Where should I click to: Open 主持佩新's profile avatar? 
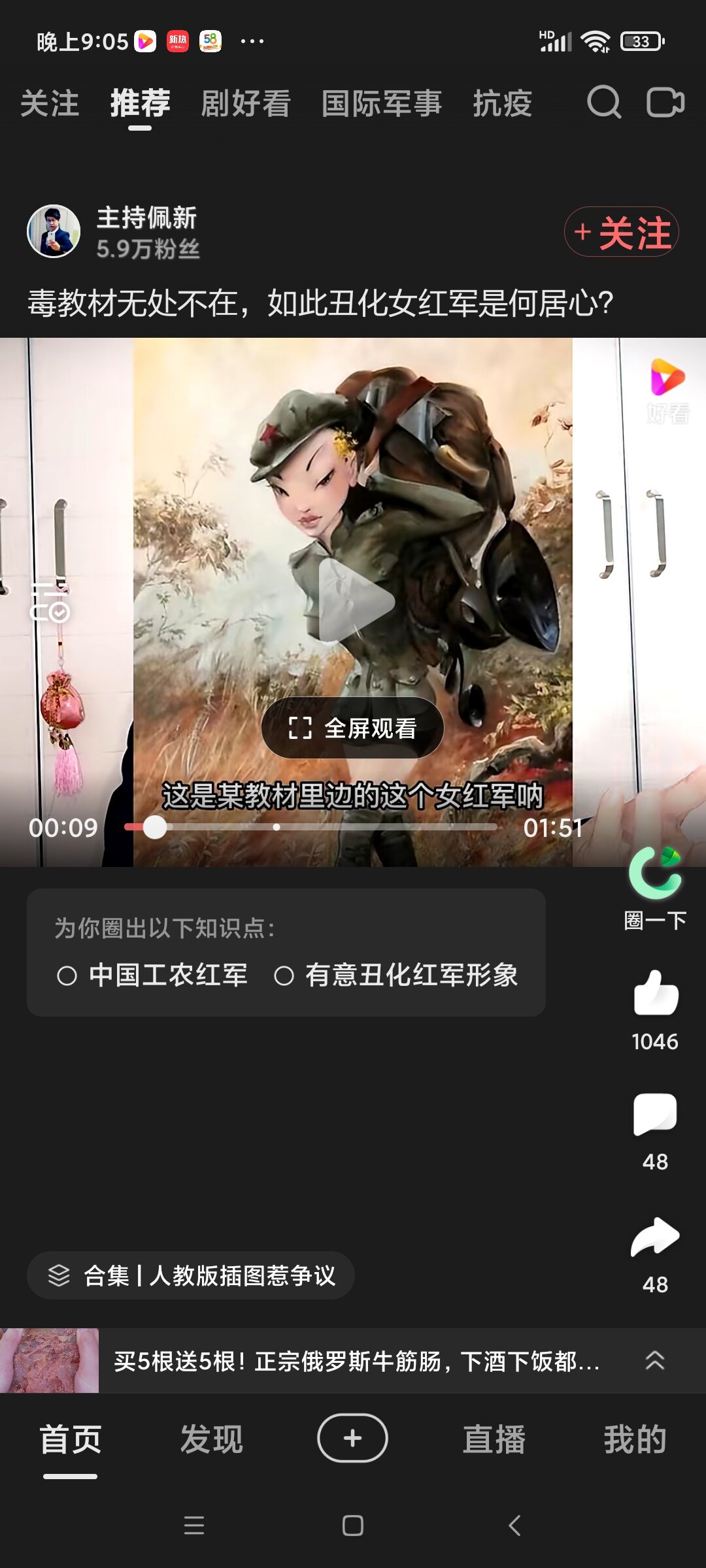(54, 231)
